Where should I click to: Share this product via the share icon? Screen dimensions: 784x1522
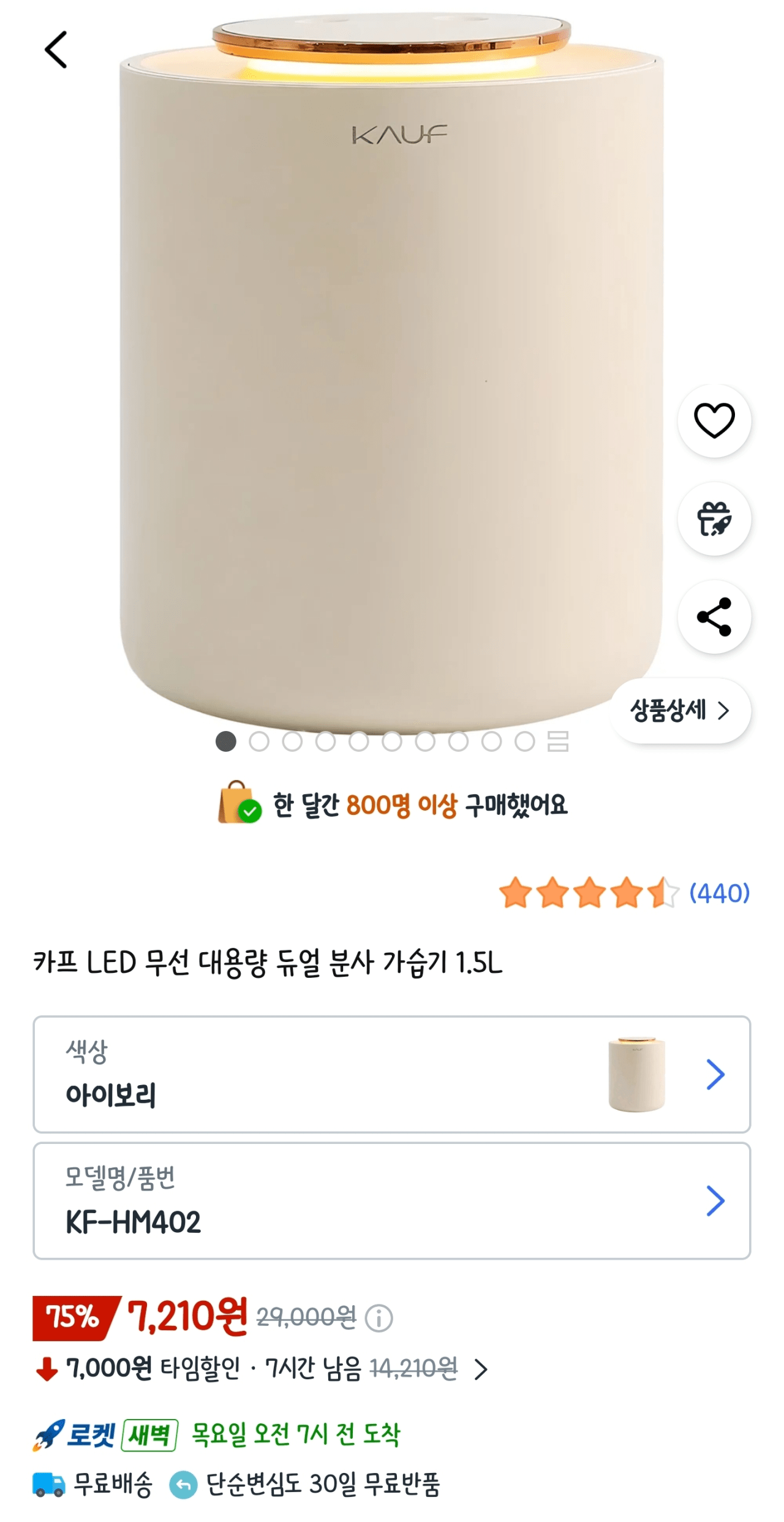click(714, 618)
